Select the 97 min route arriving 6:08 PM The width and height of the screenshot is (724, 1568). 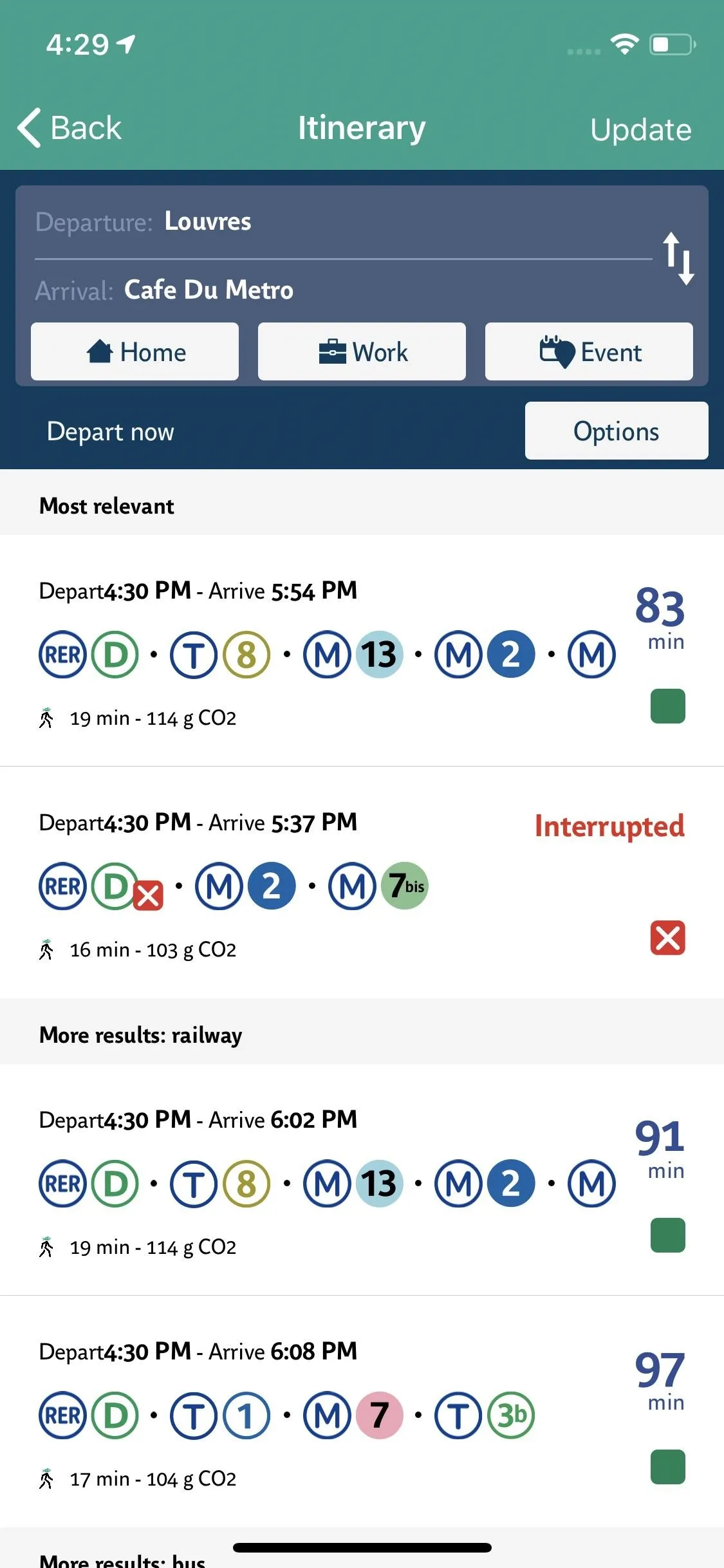coord(362,1412)
